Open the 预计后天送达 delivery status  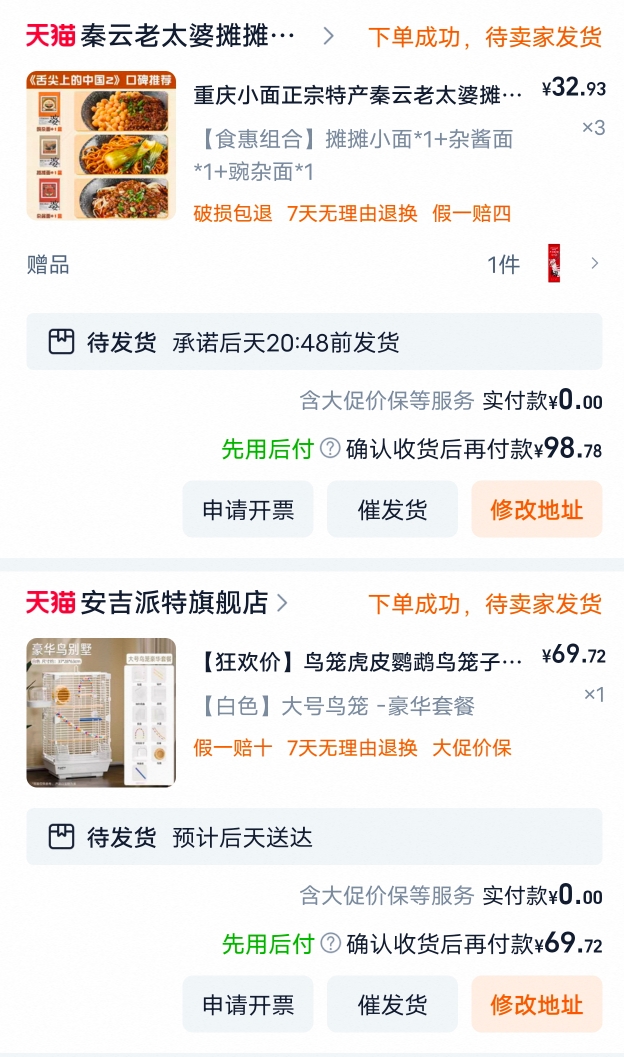coord(314,837)
